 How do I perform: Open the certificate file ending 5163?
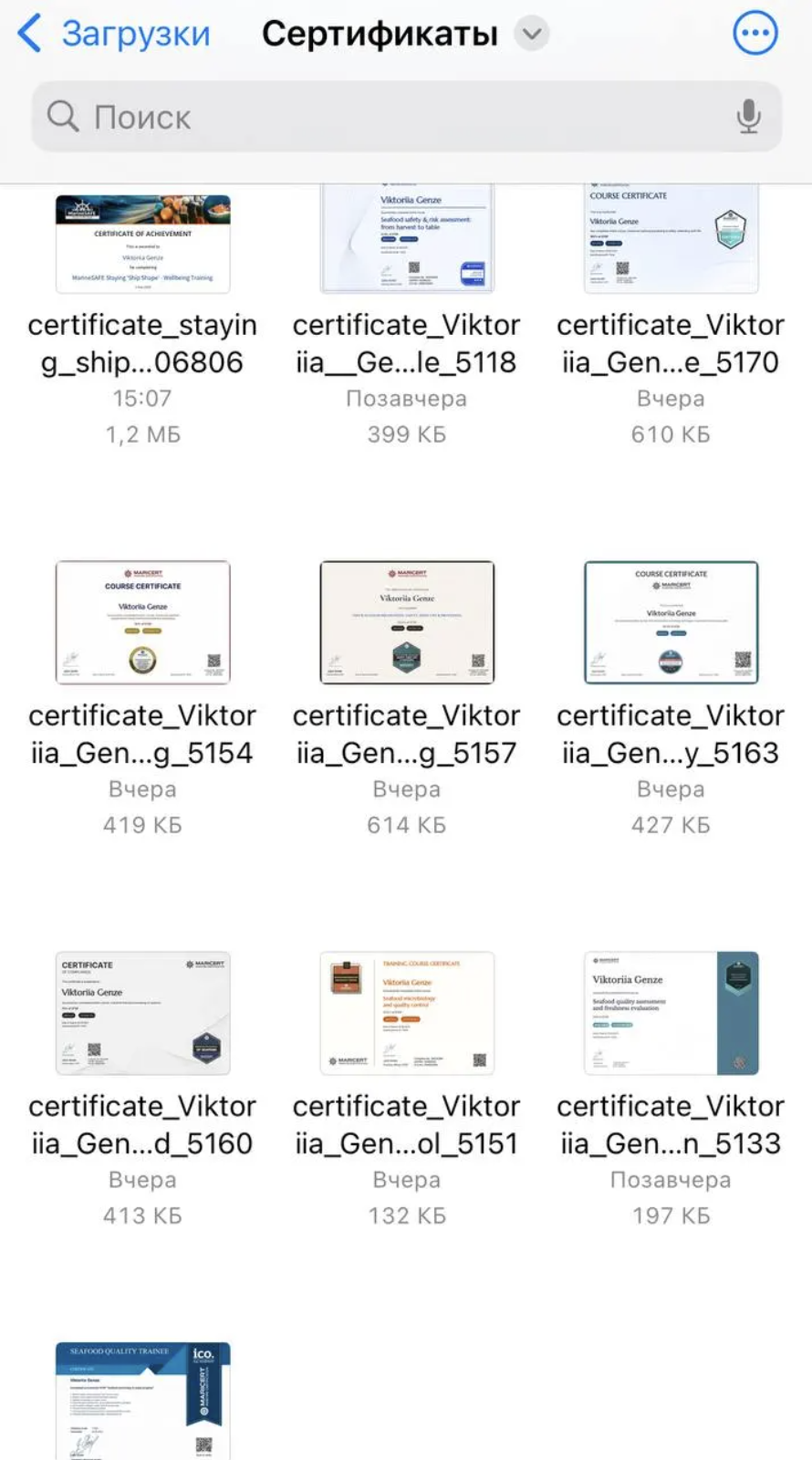(671, 622)
